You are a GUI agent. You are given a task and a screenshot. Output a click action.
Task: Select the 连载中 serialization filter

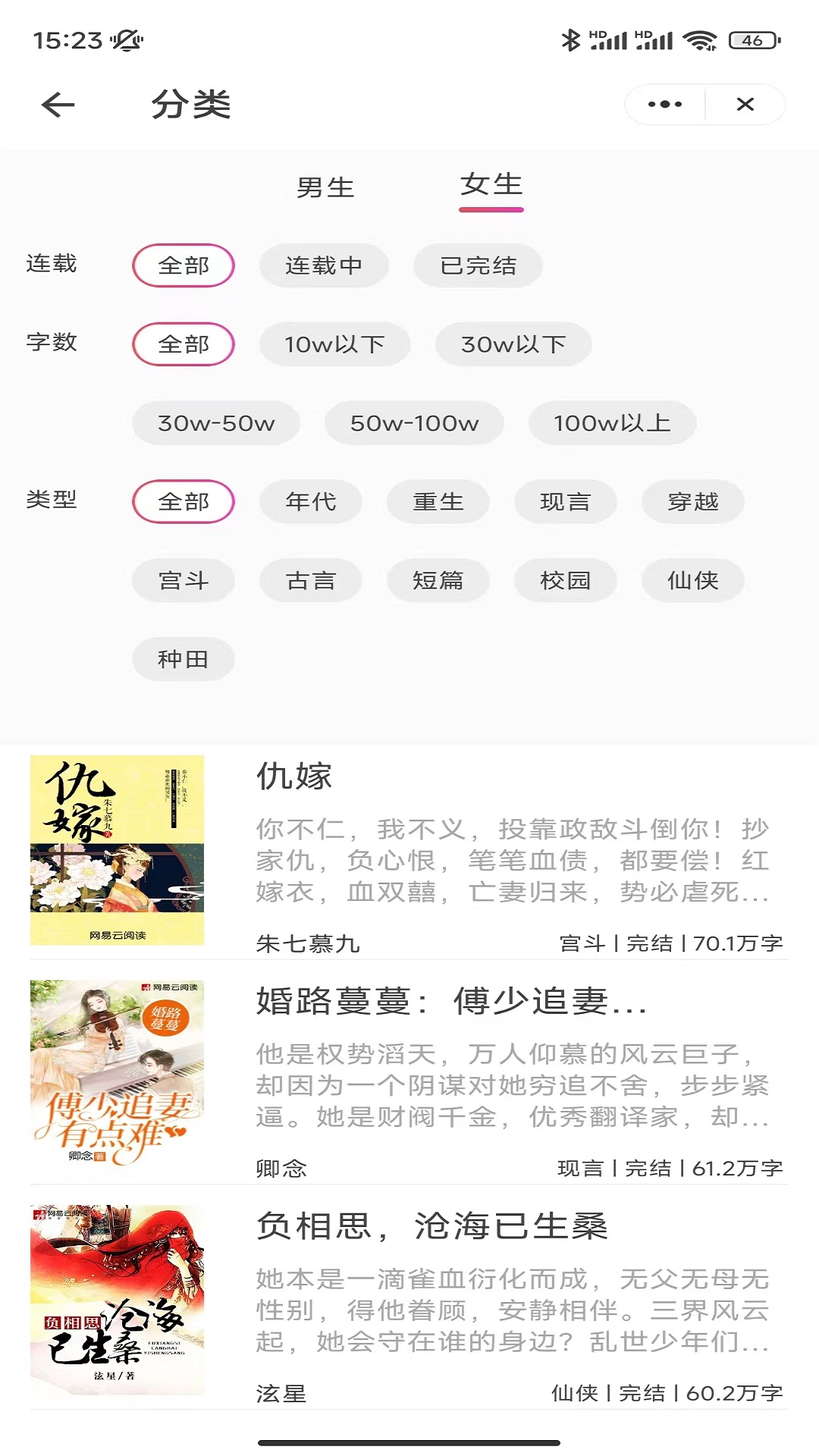(x=325, y=265)
